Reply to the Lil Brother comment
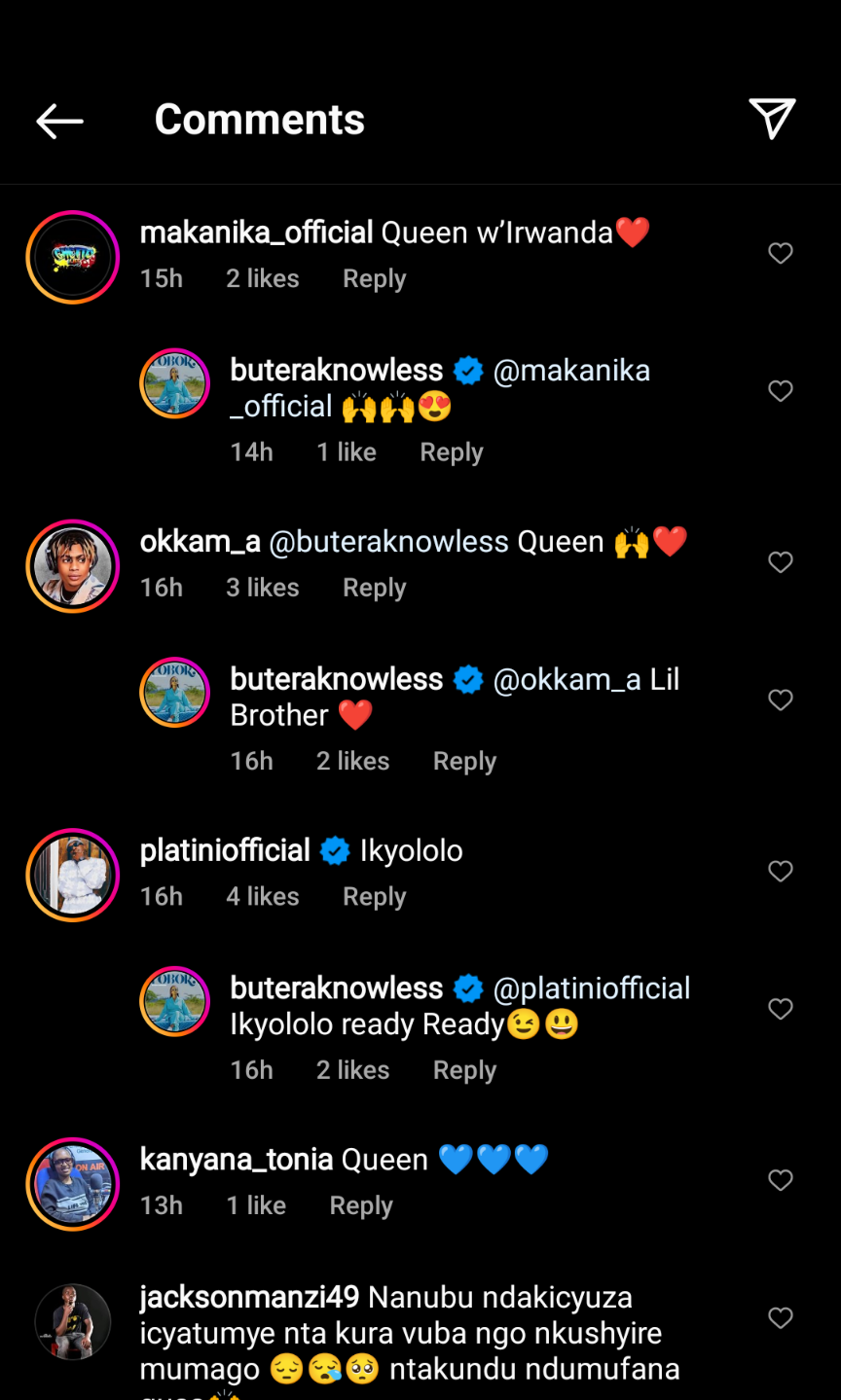 point(464,762)
